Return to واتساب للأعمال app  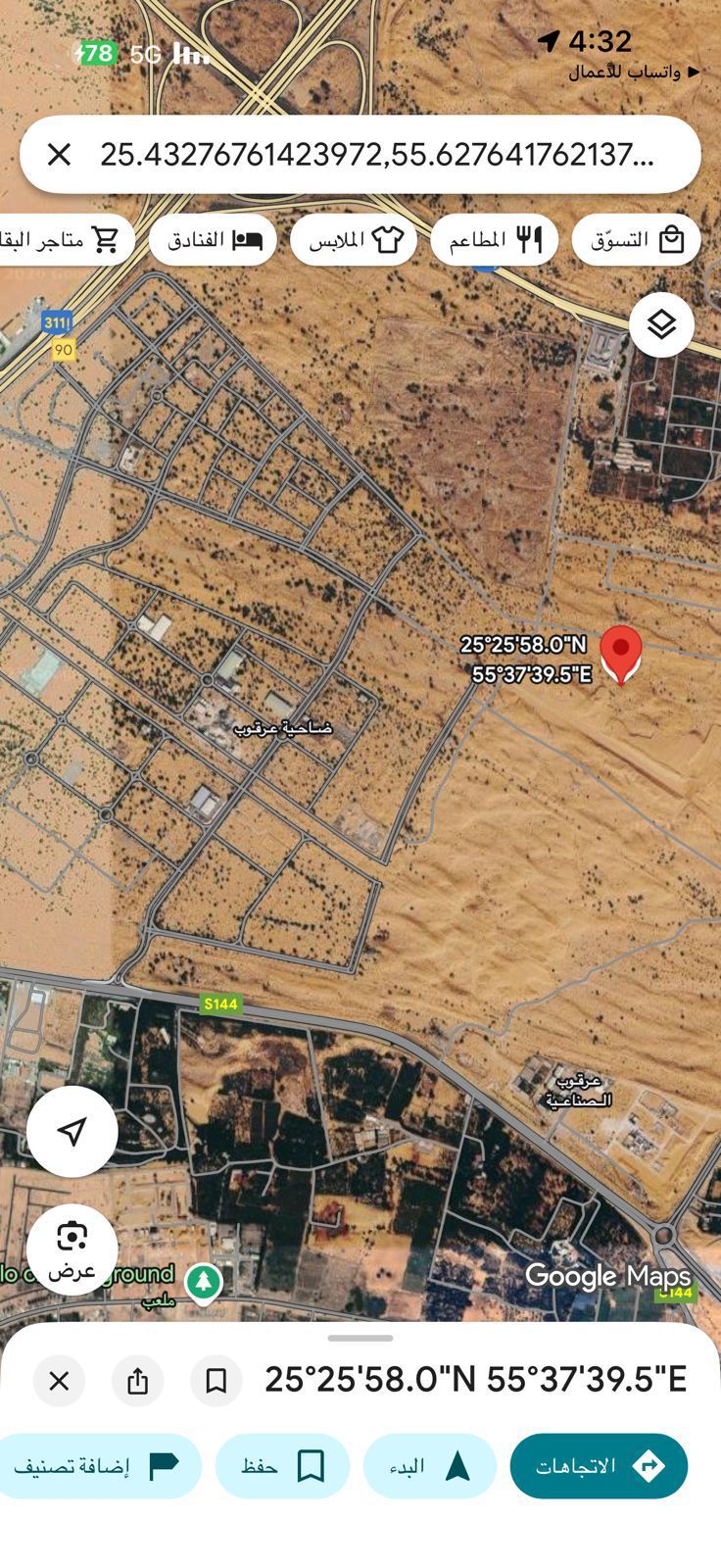(634, 72)
